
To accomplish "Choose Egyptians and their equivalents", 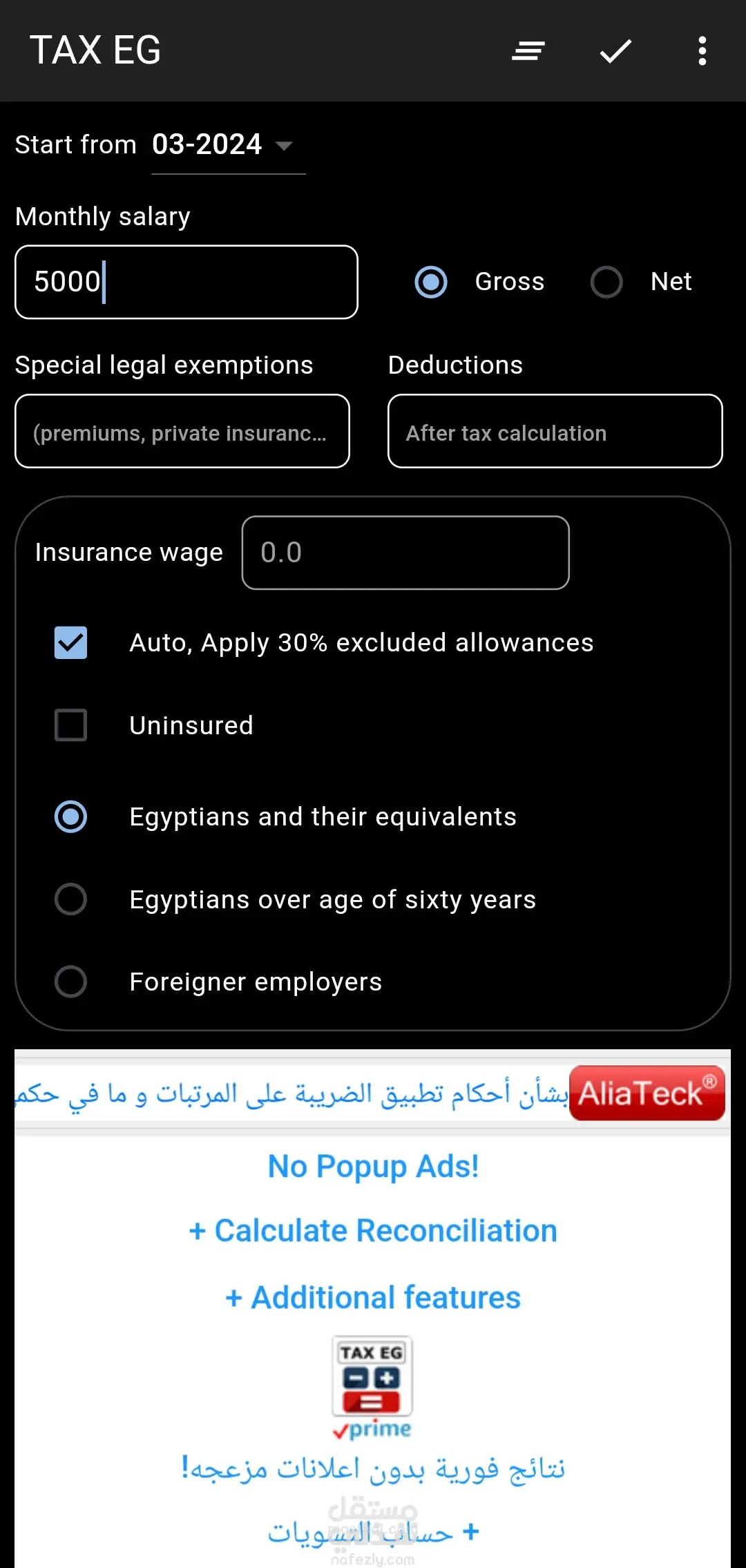I will (71, 816).
